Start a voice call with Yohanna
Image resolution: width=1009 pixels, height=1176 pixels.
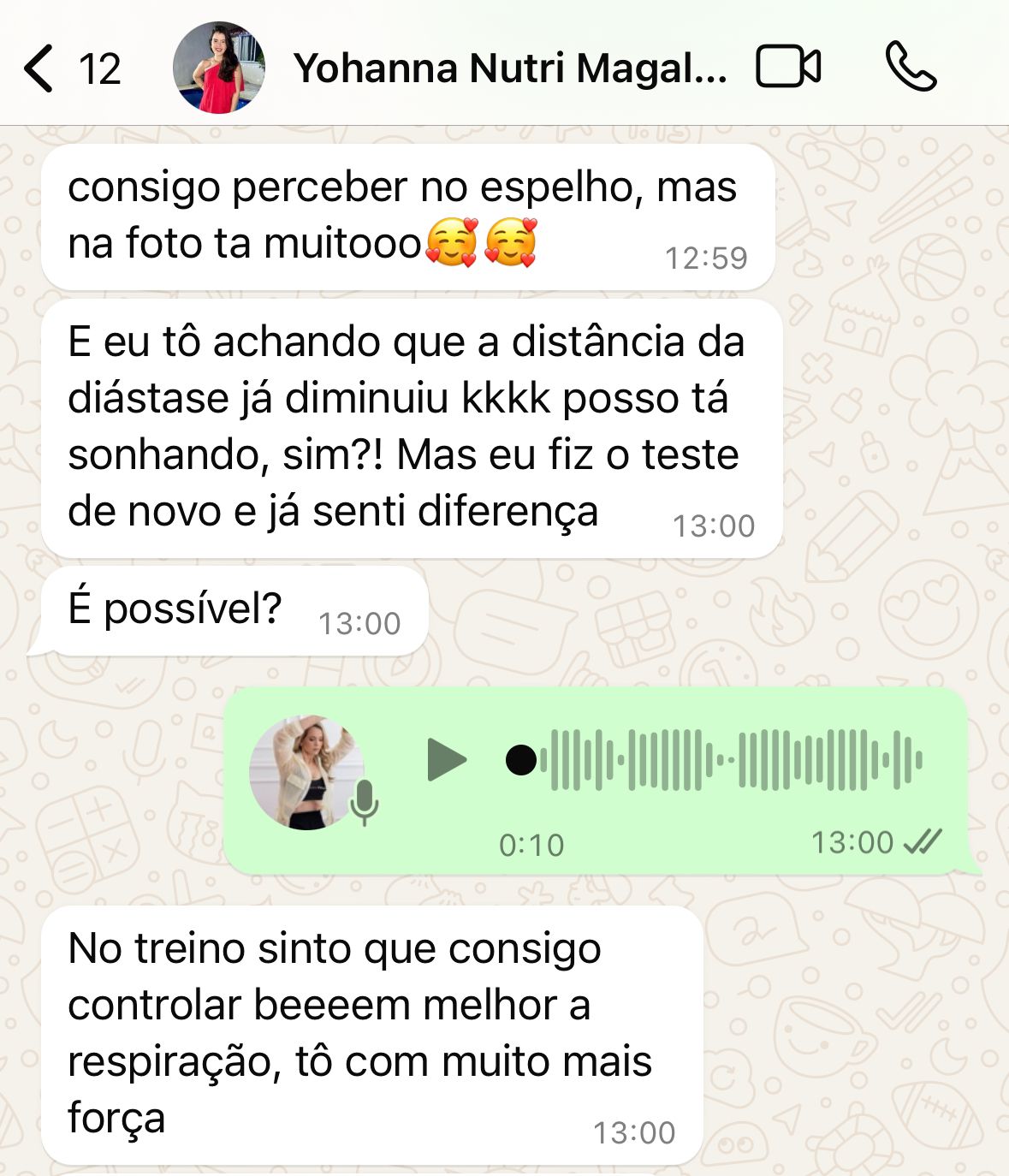pyautogui.click(x=911, y=67)
